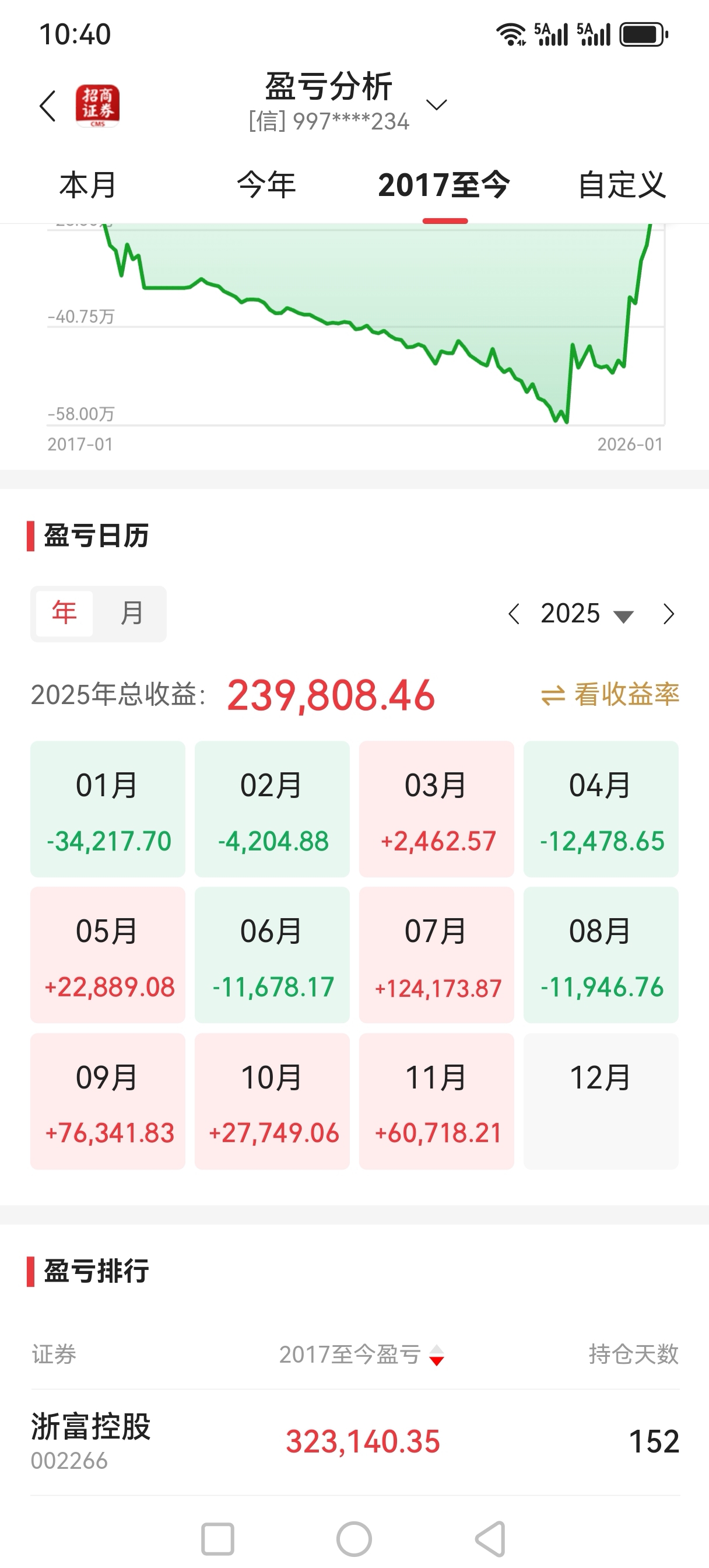Tap the system home button
This screenshot has height=1568, width=709.
[x=354, y=1539]
